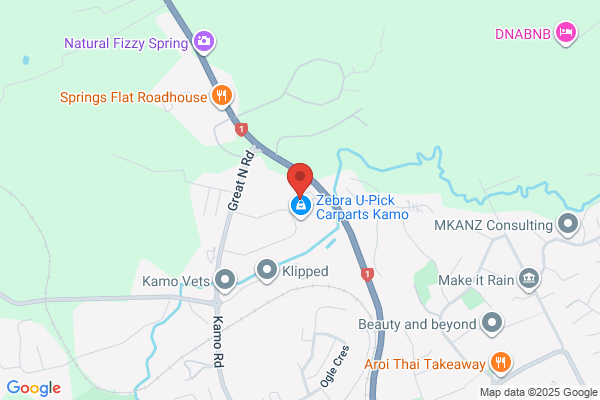Open the Klipped place marker
This screenshot has width=600, height=400.
point(267,270)
